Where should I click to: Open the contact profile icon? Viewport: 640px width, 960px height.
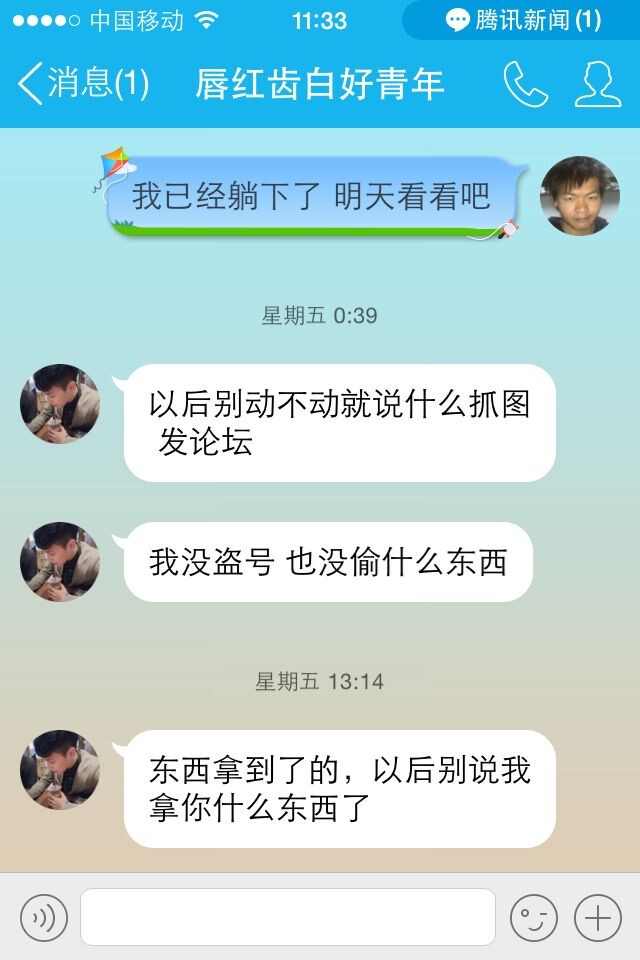pos(597,85)
